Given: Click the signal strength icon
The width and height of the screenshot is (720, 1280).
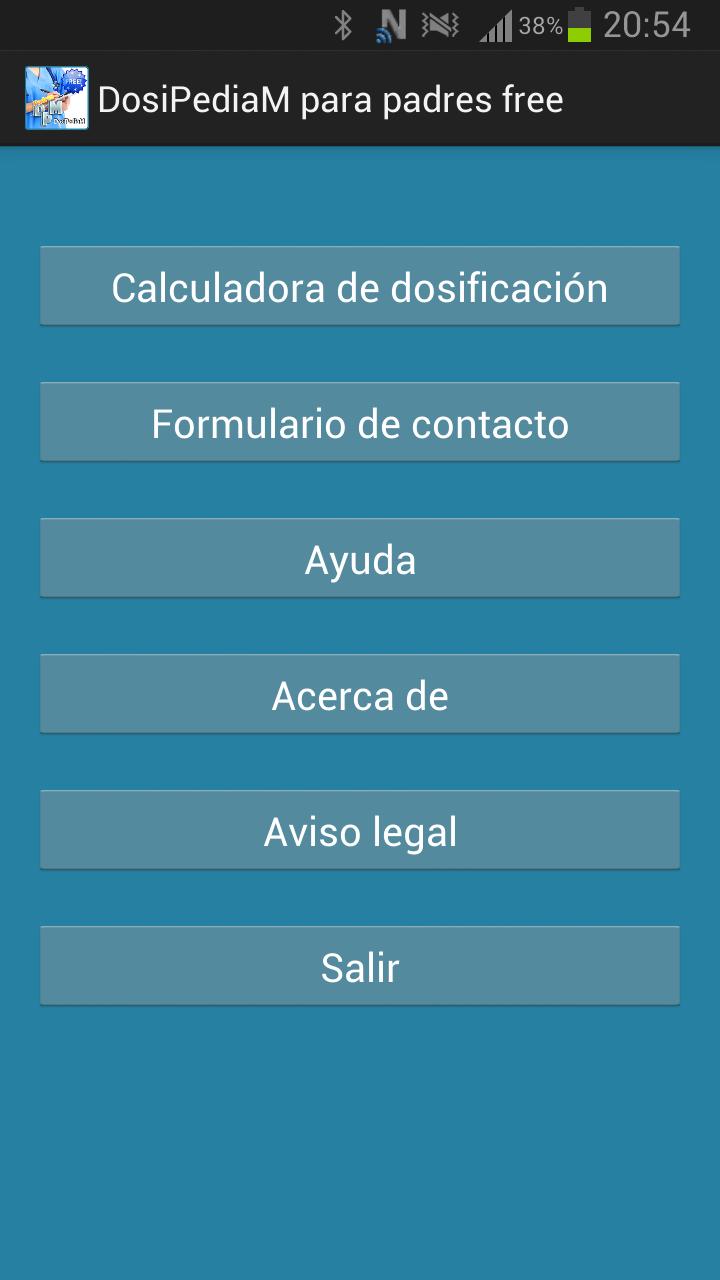Looking at the screenshot, I should click(496, 23).
